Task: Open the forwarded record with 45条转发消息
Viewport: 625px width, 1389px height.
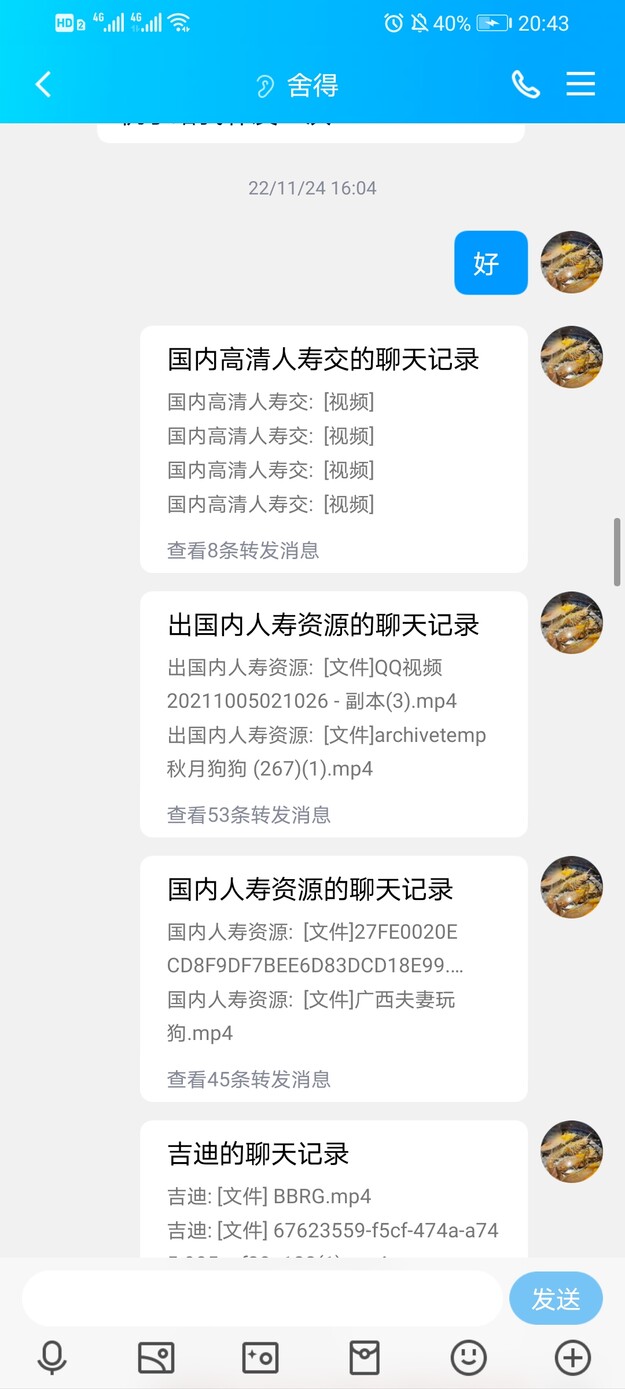Action: [333, 979]
